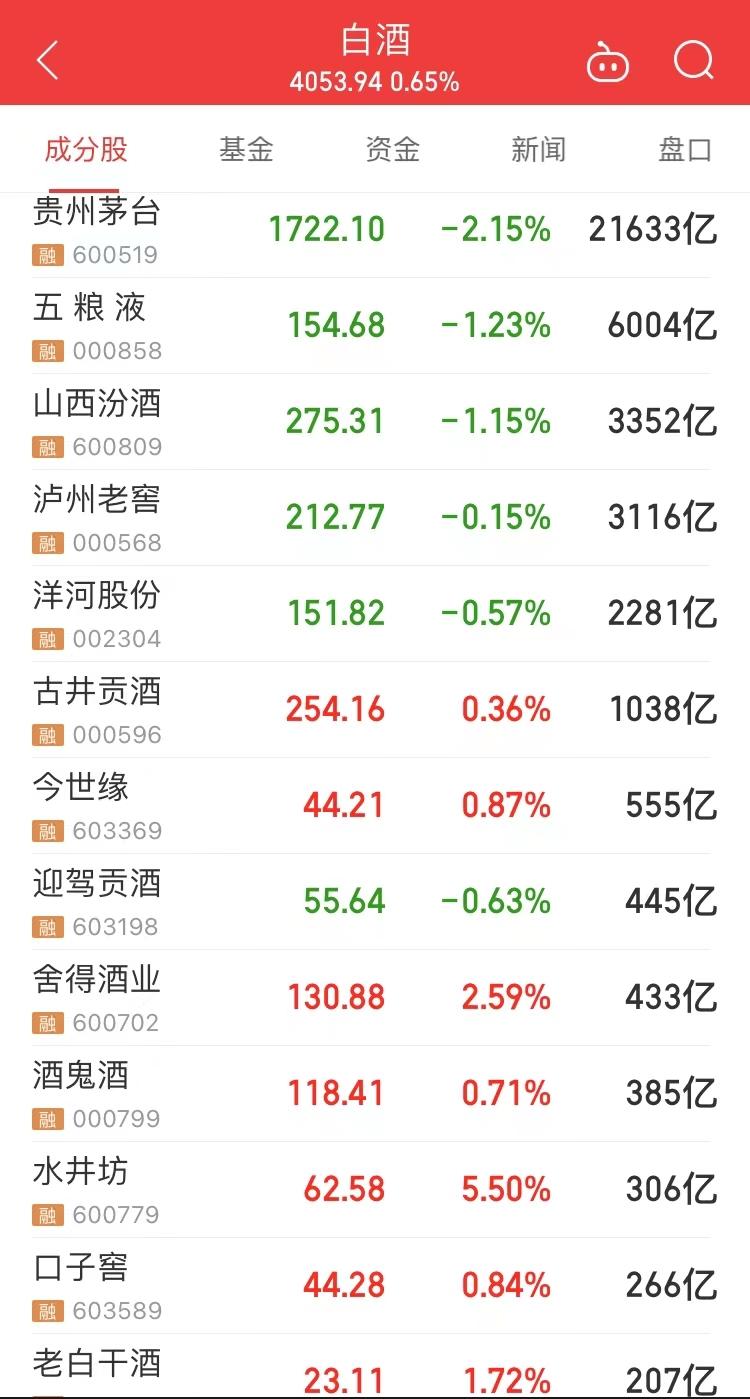Open the 舍得酒业 stock row
750x1399 pixels.
375,998
